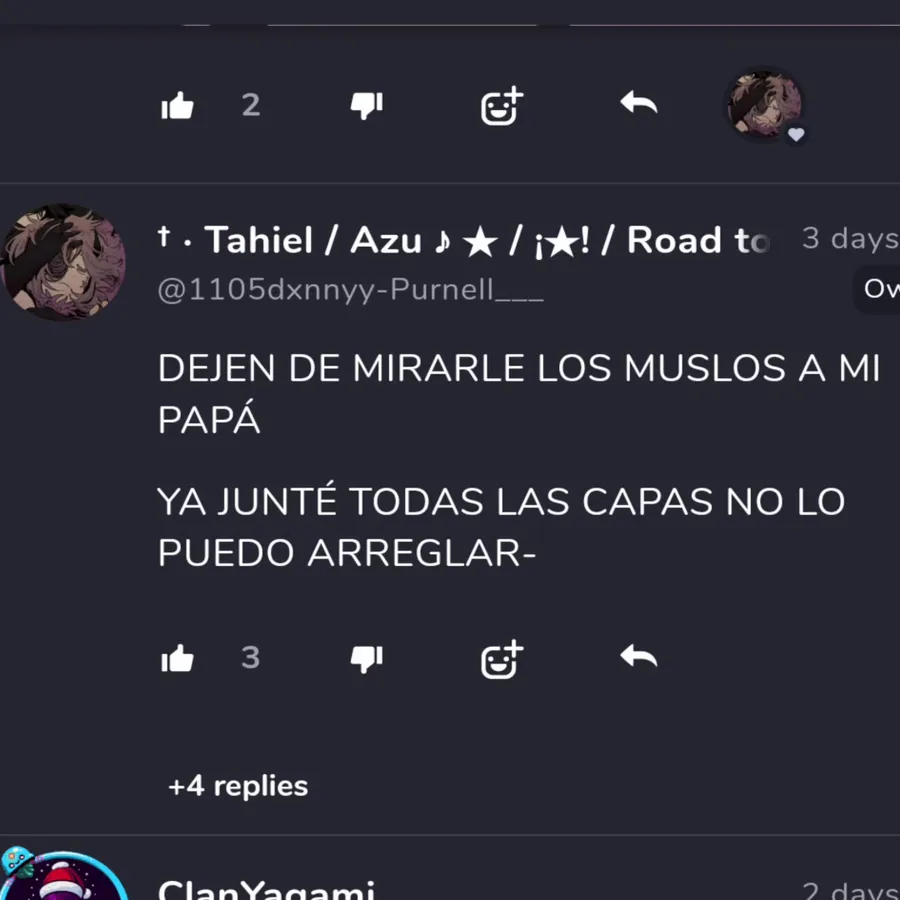This screenshot has width=900, height=900.
Task: Reply to Tahiel's comment
Action: 638,657
